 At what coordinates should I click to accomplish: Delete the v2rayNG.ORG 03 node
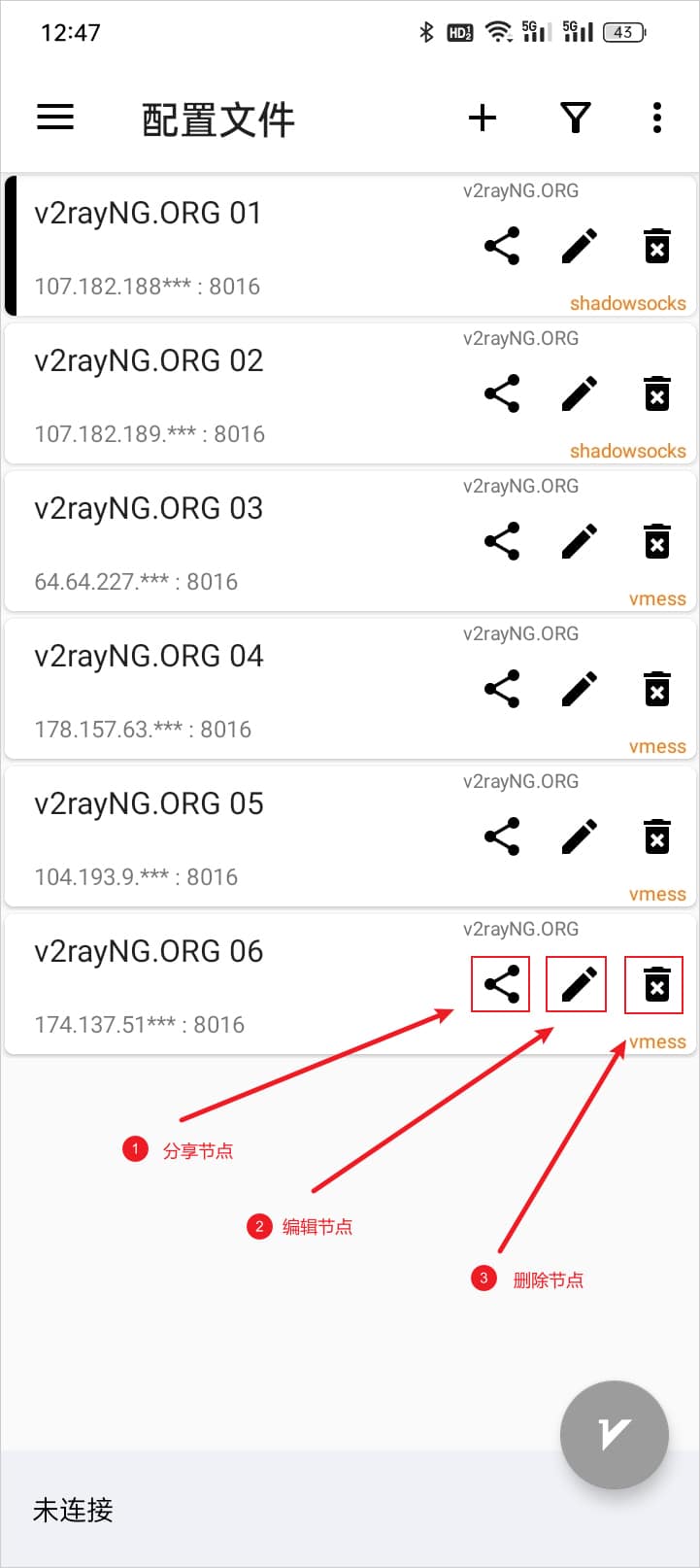[657, 541]
